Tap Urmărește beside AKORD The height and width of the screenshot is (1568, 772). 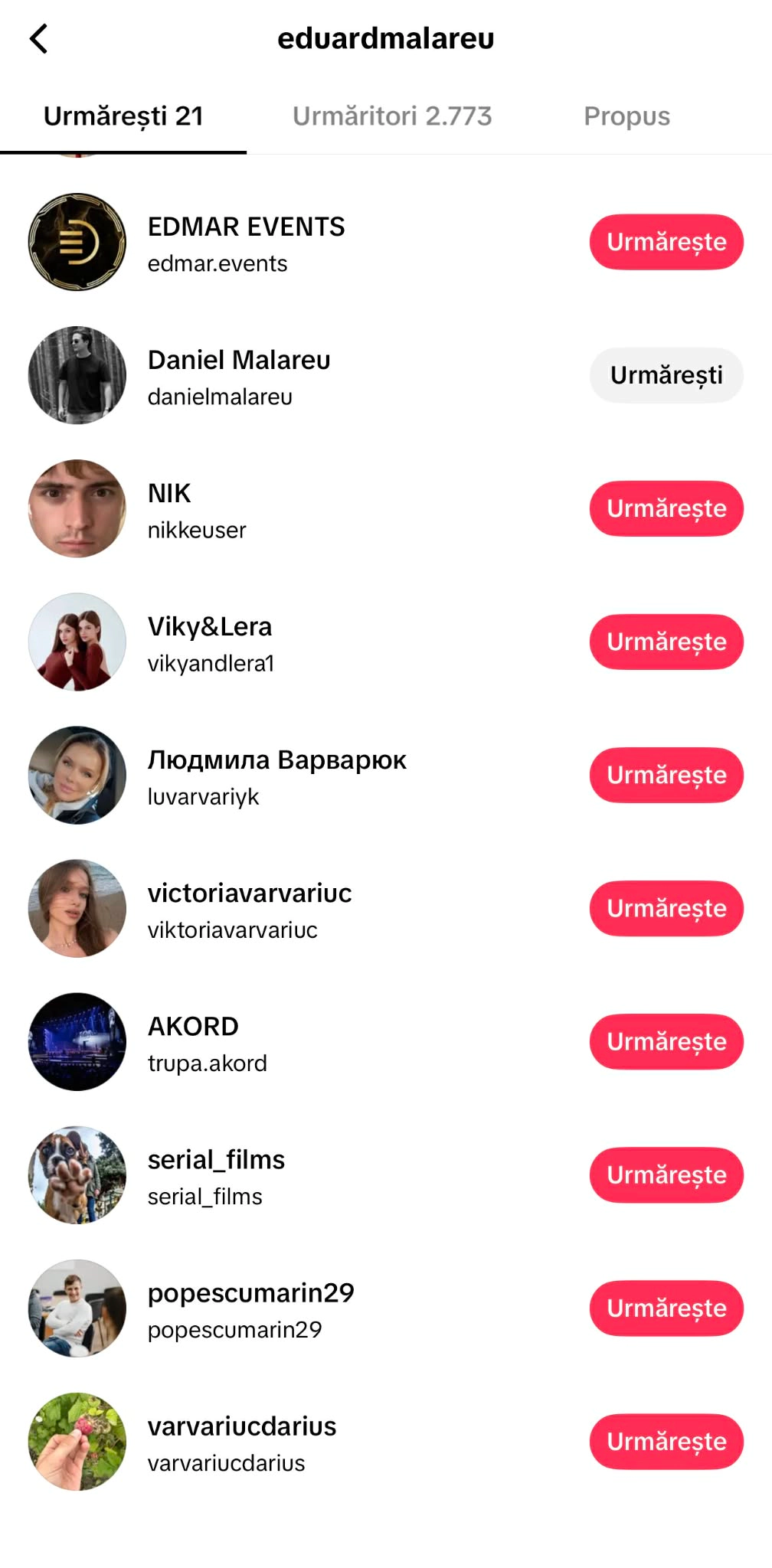pyautogui.click(x=666, y=1041)
